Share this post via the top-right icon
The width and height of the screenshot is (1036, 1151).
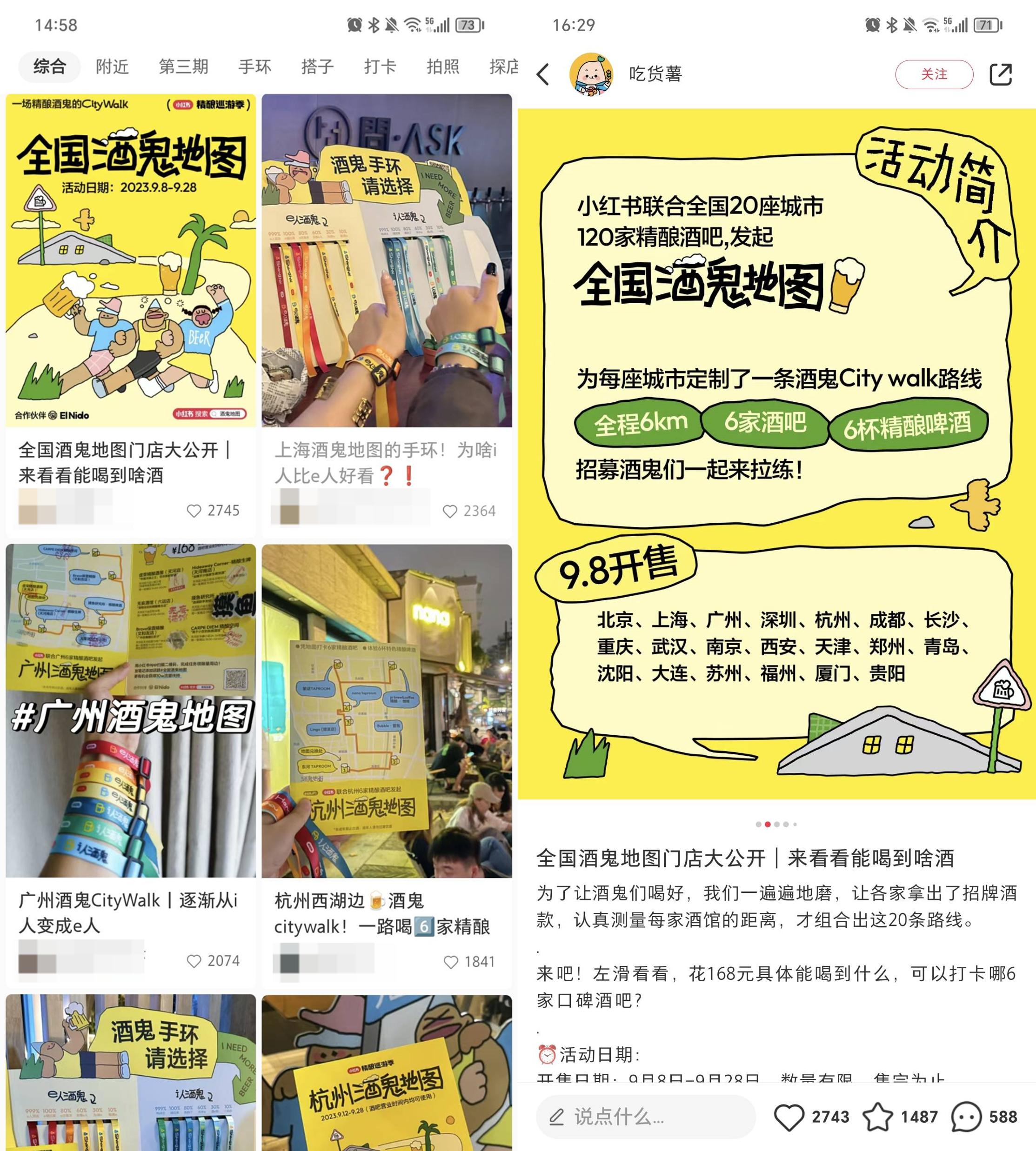point(1000,74)
